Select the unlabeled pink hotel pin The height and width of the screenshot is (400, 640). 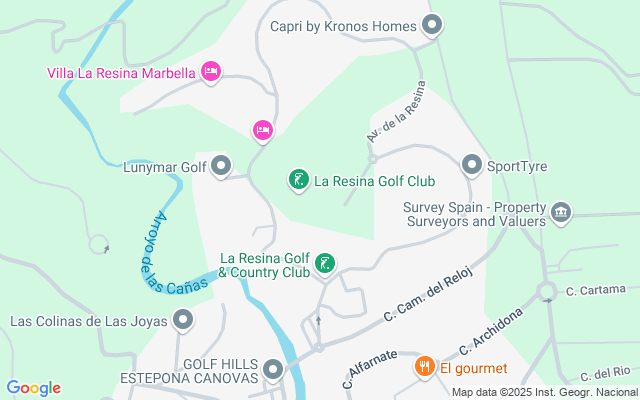(x=262, y=130)
